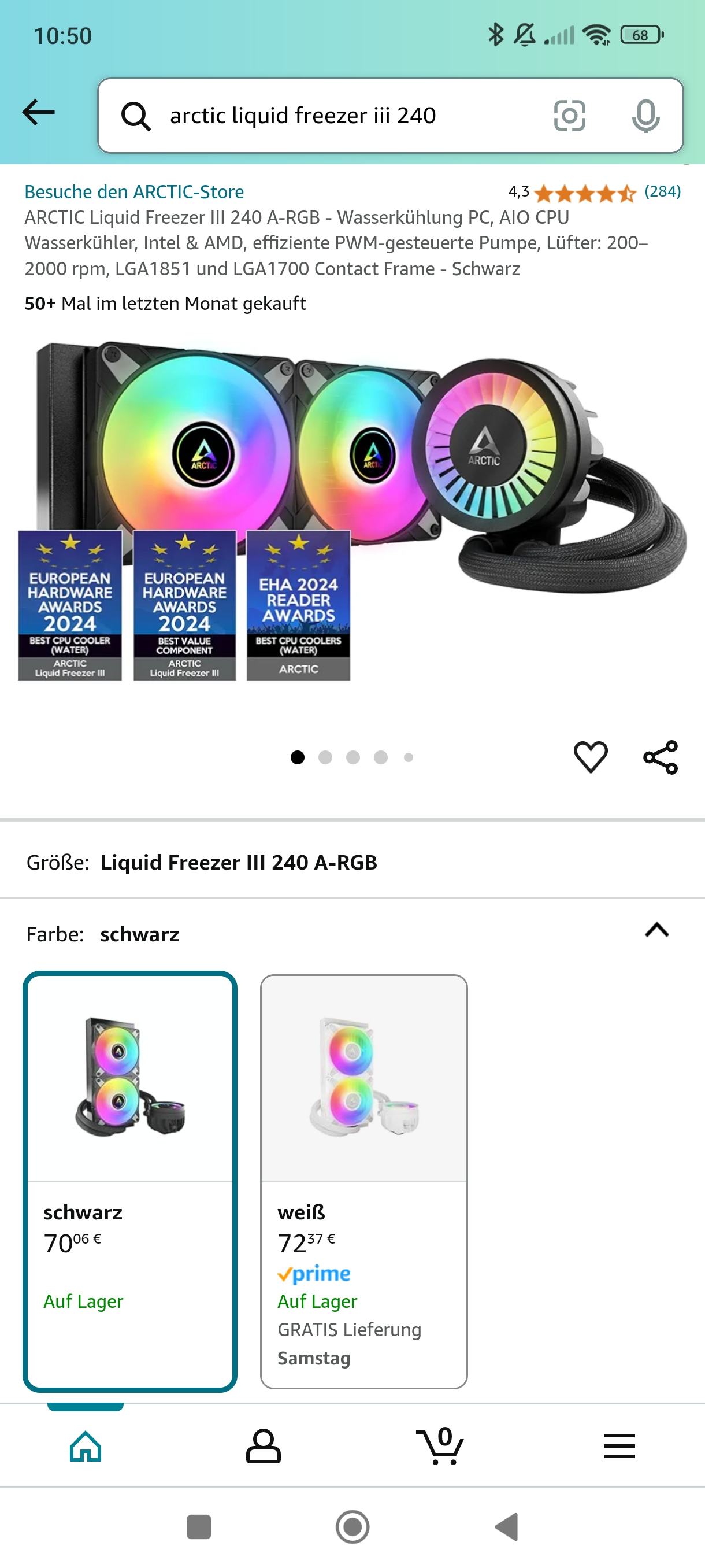Screen dimensions: 705x1568
Task: Open camera lens search
Action: tap(569, 115)
